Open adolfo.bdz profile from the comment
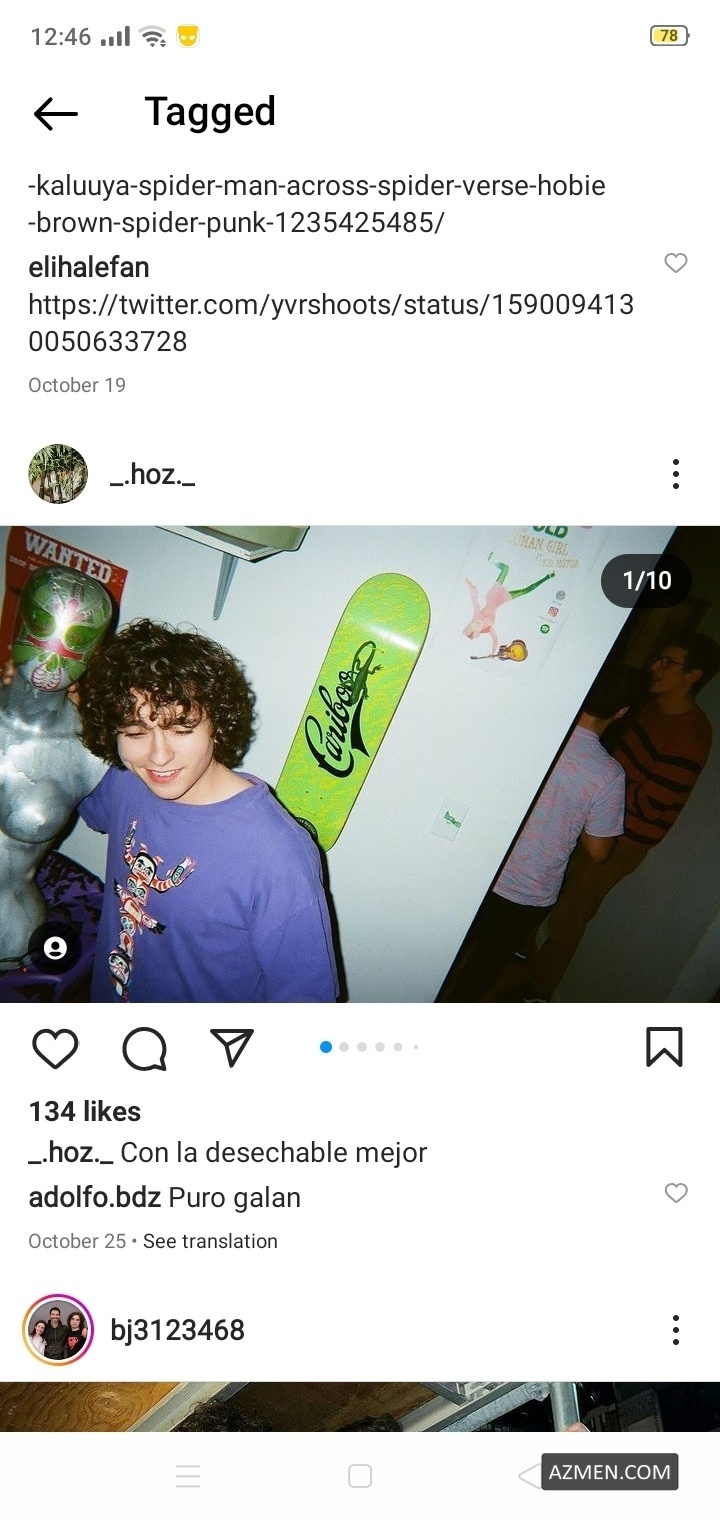Screen dimensions: 720x1520 pos(94,1197)
